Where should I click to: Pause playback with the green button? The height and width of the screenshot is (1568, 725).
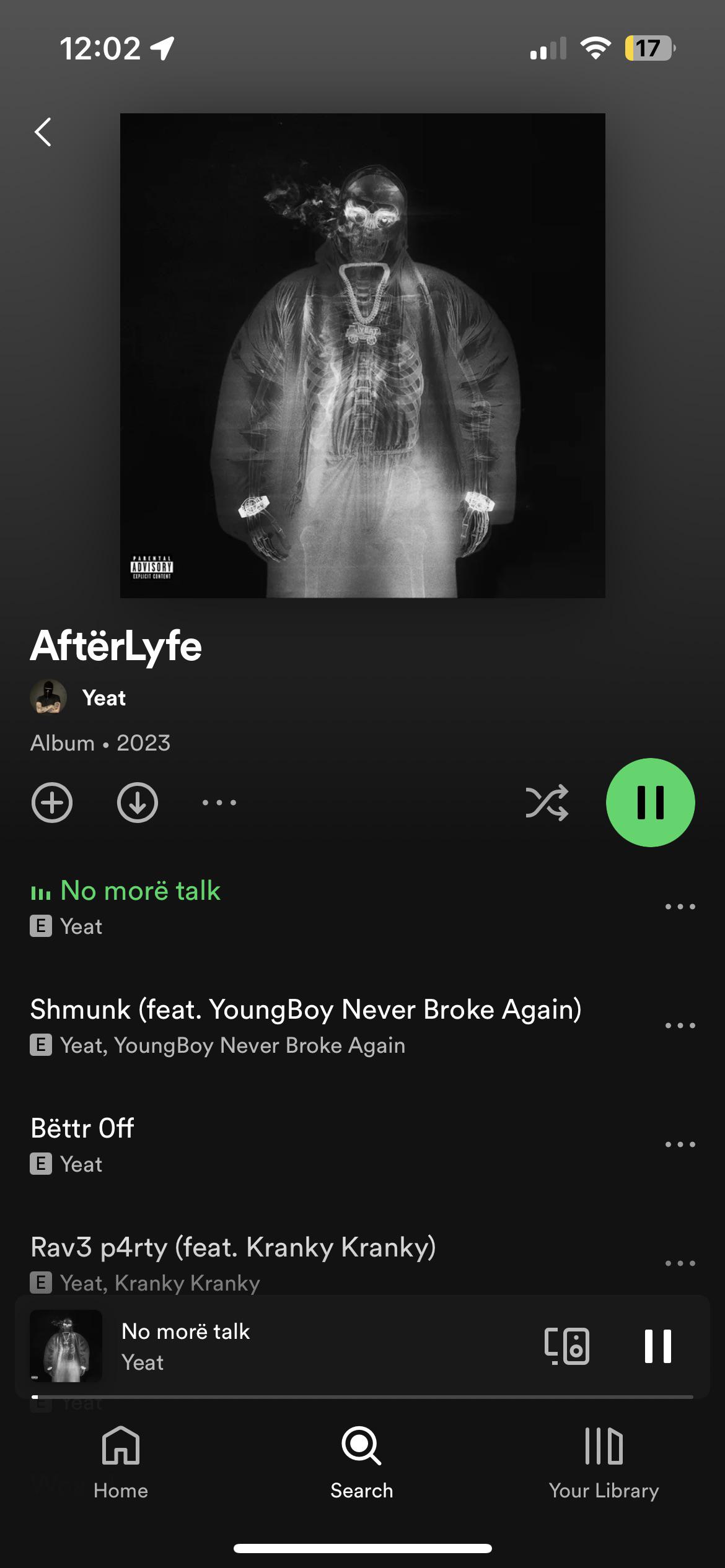(650, 803)
